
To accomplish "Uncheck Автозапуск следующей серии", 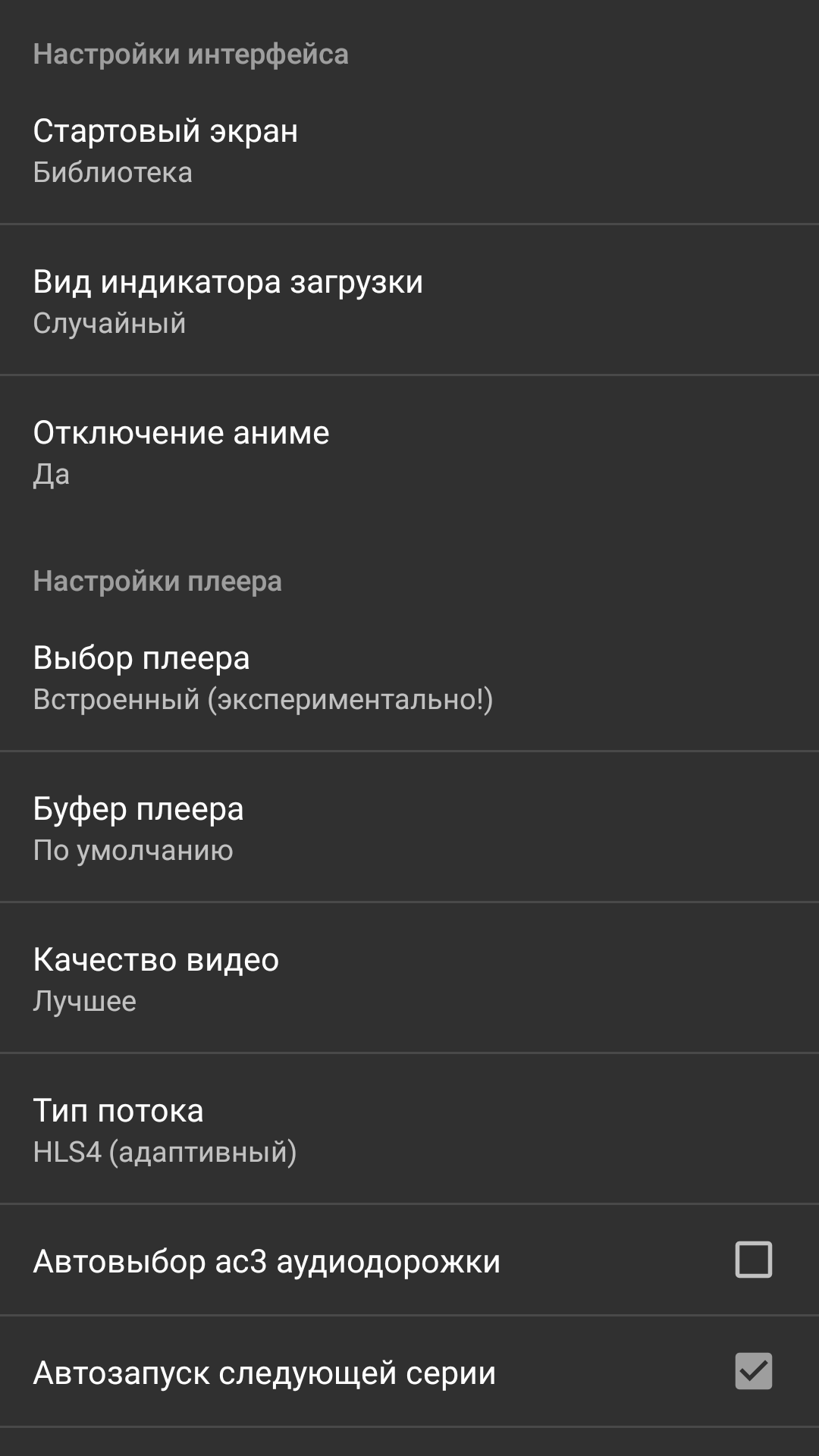I will (753, 1371).
